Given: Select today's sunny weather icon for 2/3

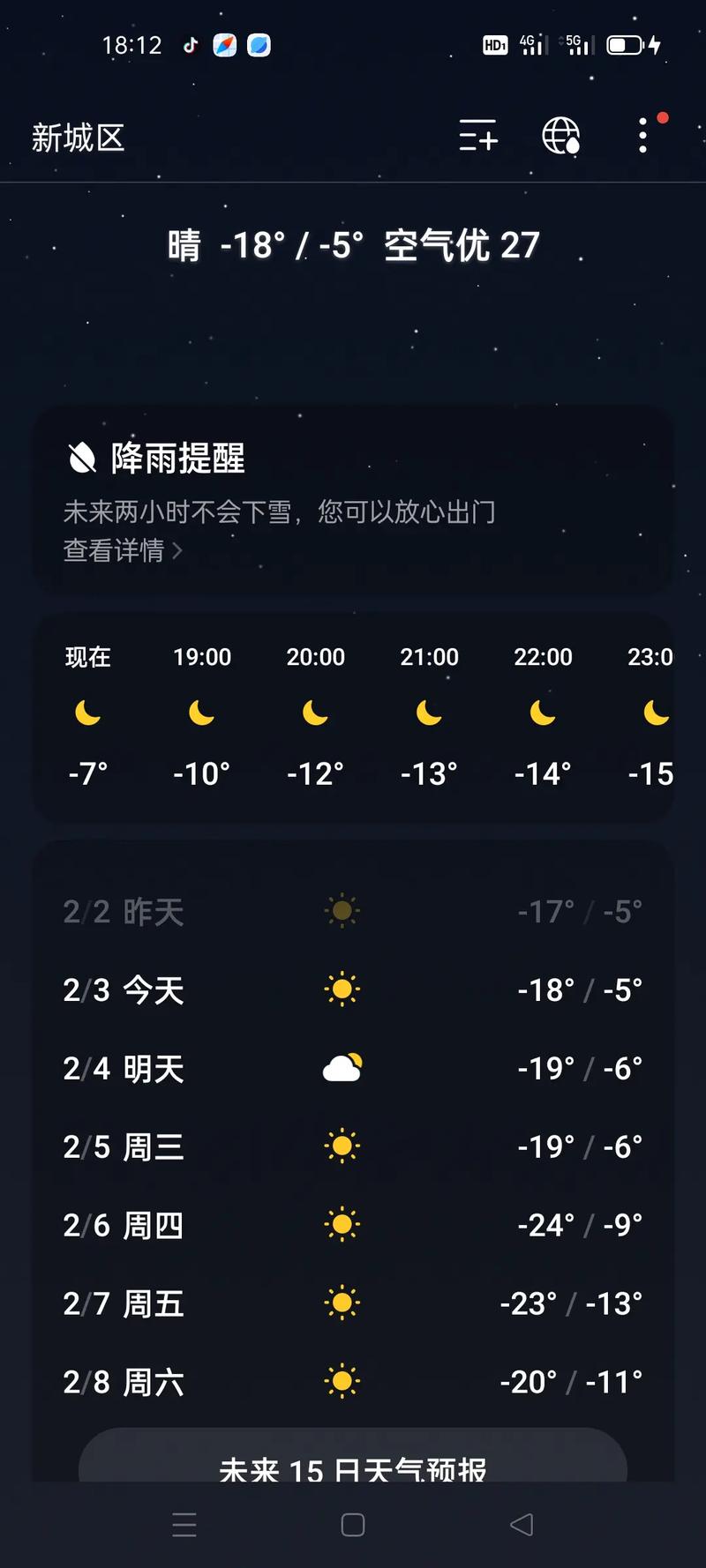Looking at the screenshot, I should click(x=342, y=989).
